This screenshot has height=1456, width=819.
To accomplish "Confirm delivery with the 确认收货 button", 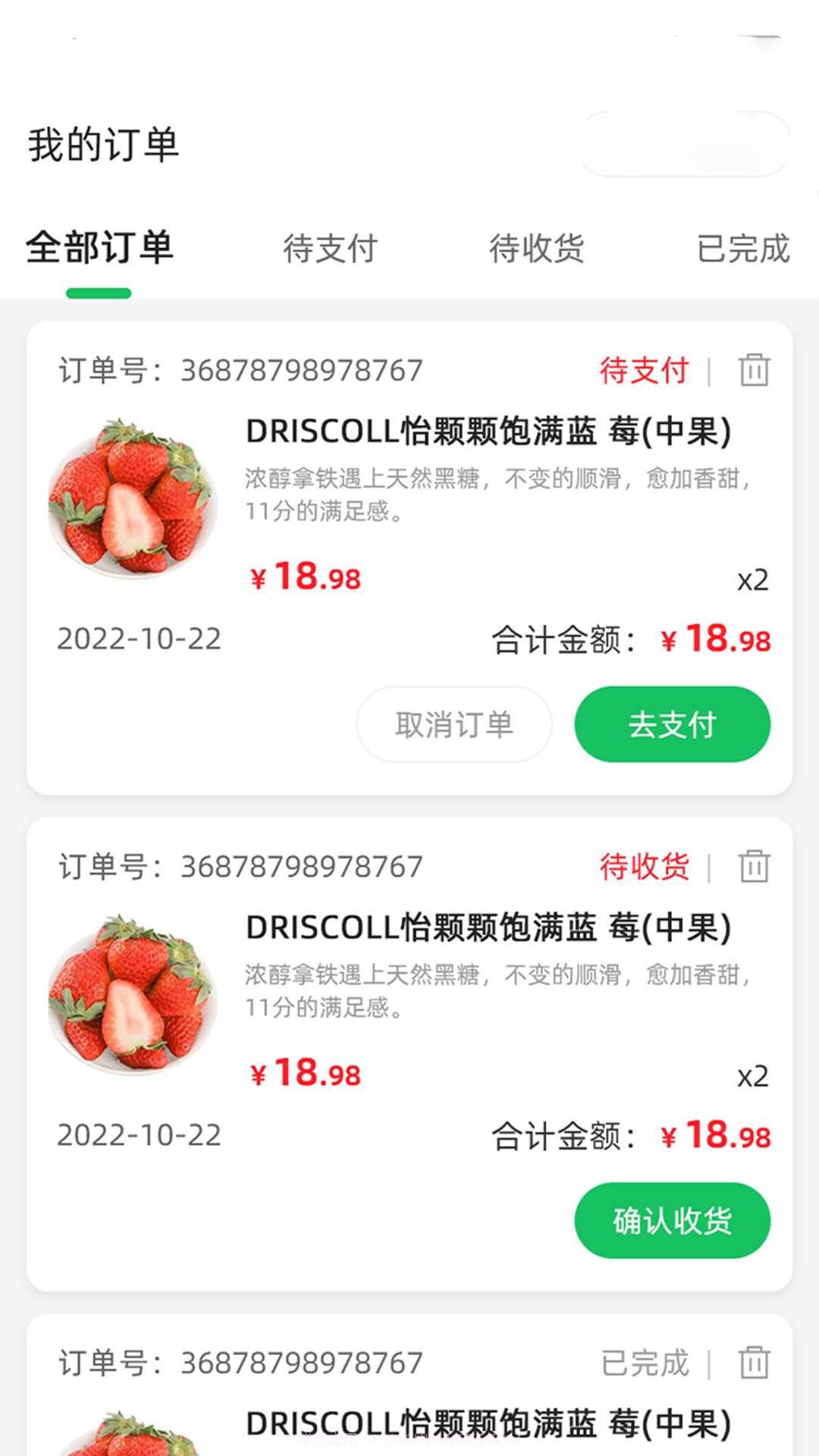I will tap(672, 1219).
